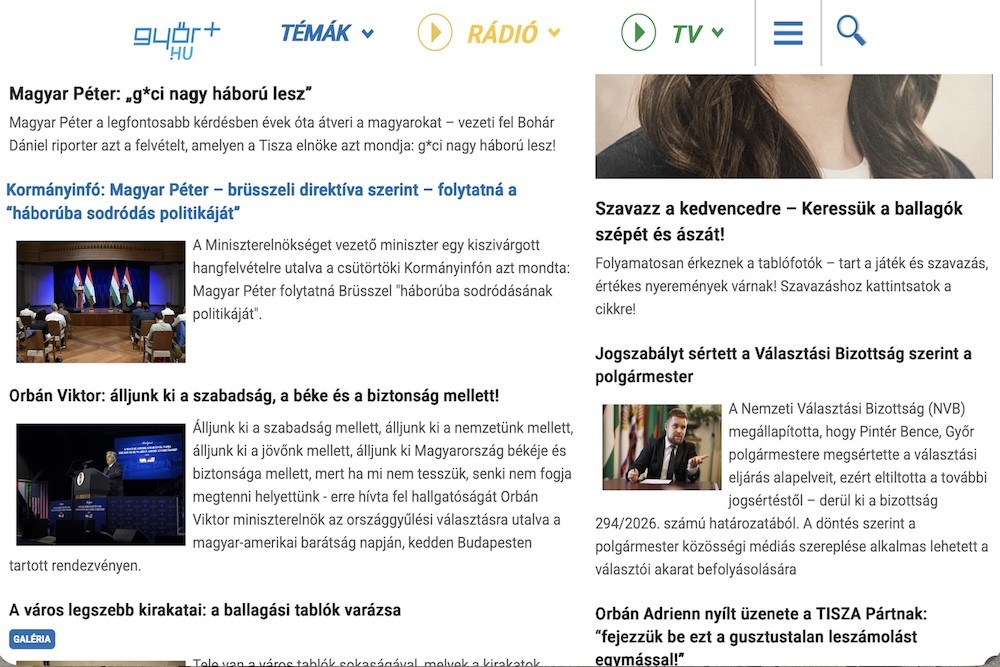Open the search magnifier icon
Image resolution: width=1000 pixels, height=667 pixels.
pos(850,31)
